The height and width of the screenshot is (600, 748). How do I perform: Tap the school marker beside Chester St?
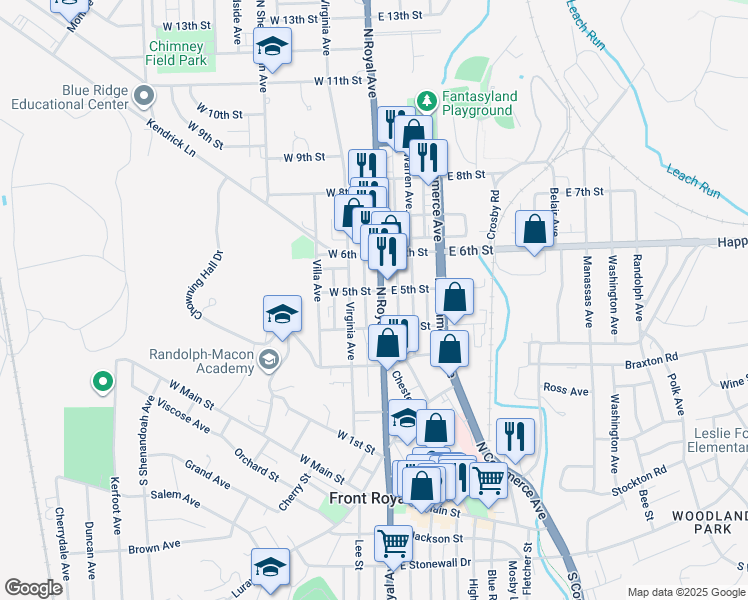tap(406, 418)
